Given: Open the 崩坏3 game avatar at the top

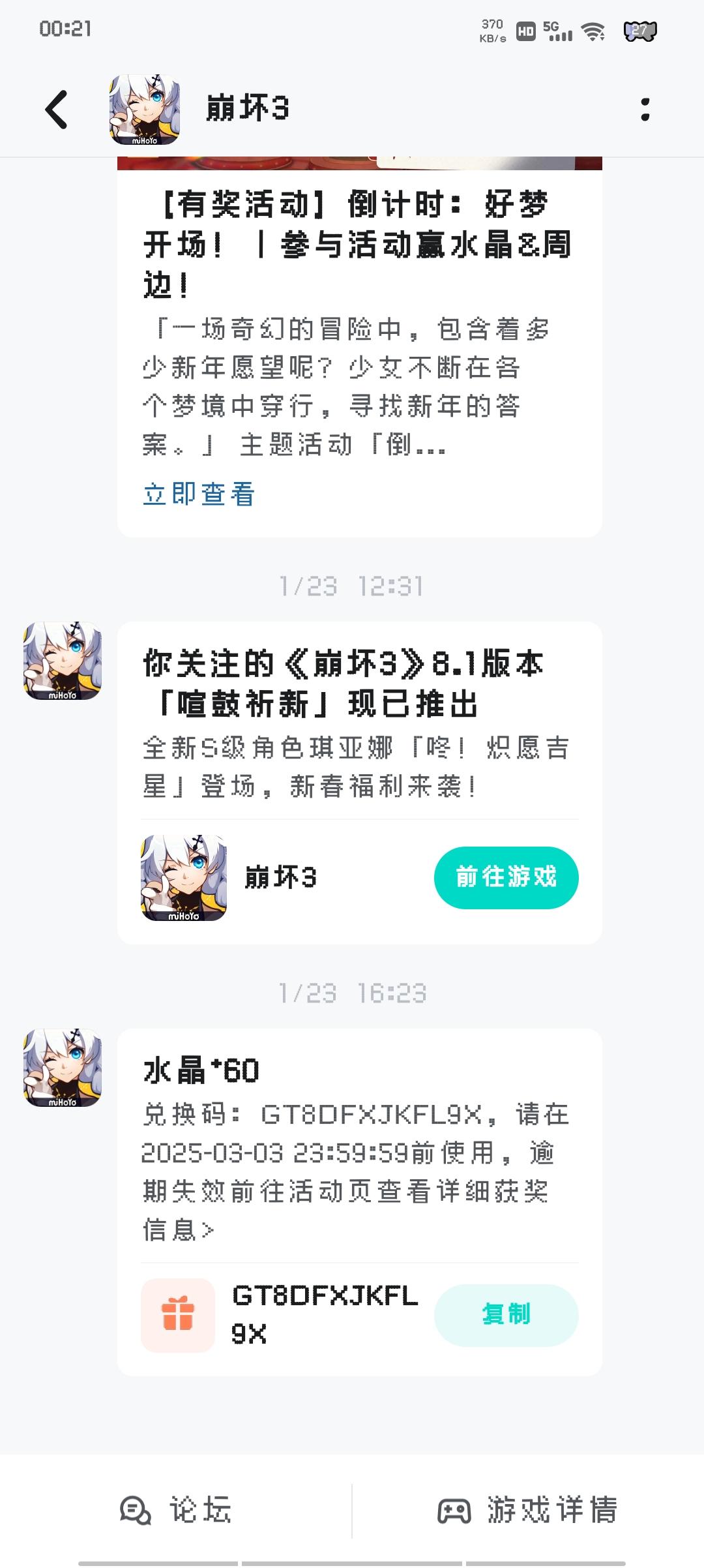Looking at the screenshot, I should (145, 108).
